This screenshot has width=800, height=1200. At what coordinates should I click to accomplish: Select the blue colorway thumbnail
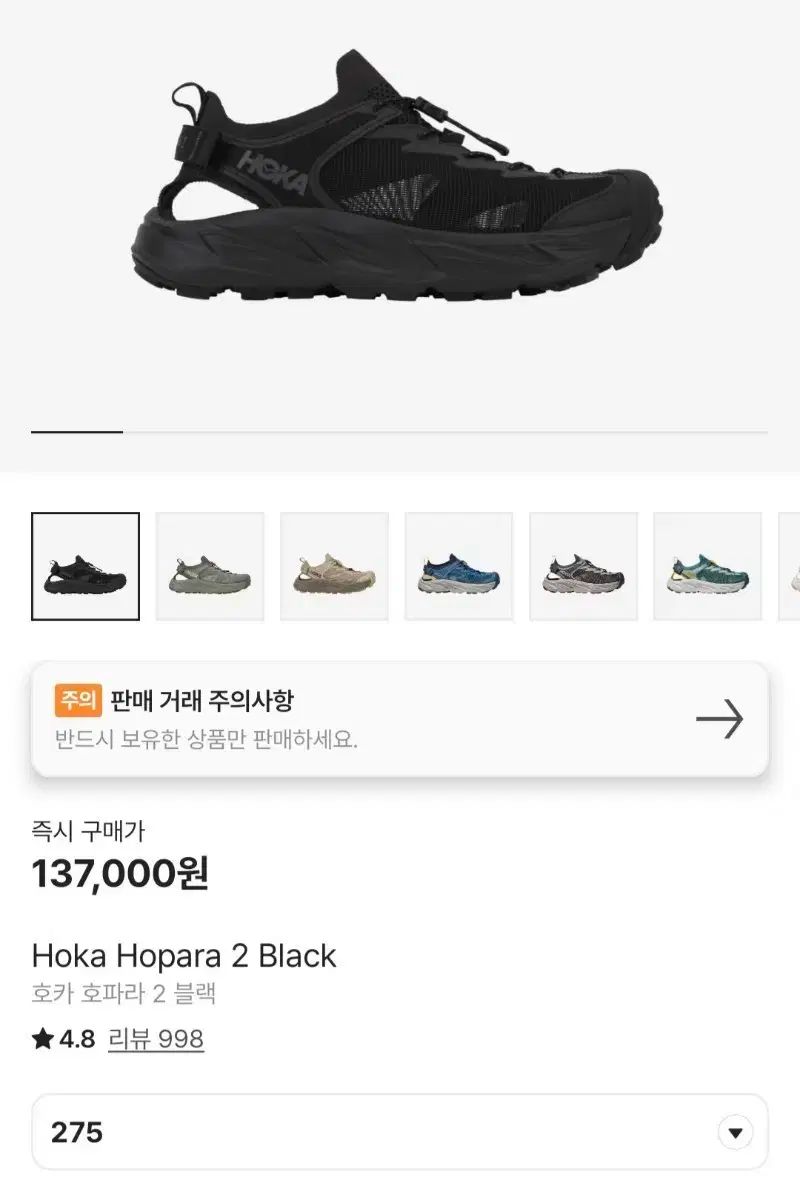coord(458,564)
